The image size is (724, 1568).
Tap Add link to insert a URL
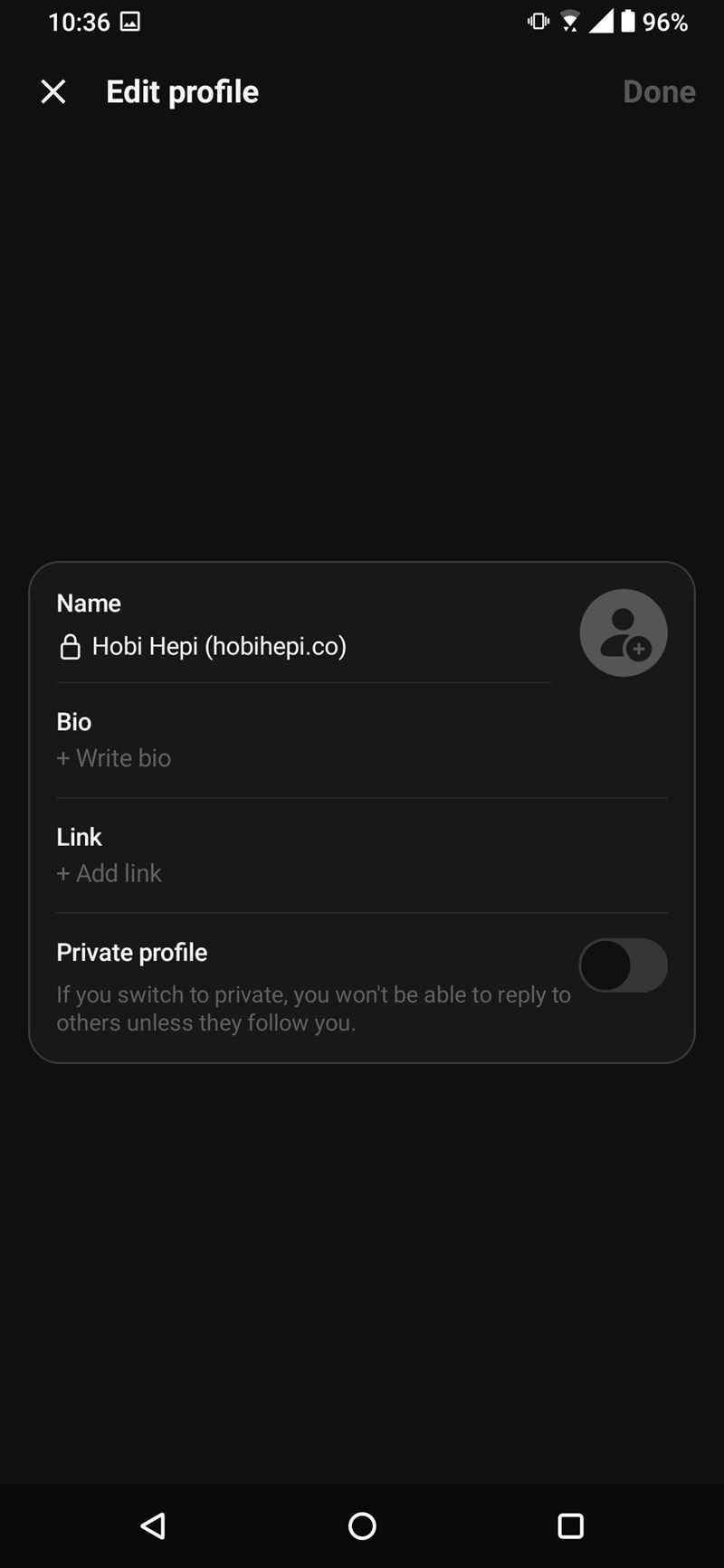point(109,873)
